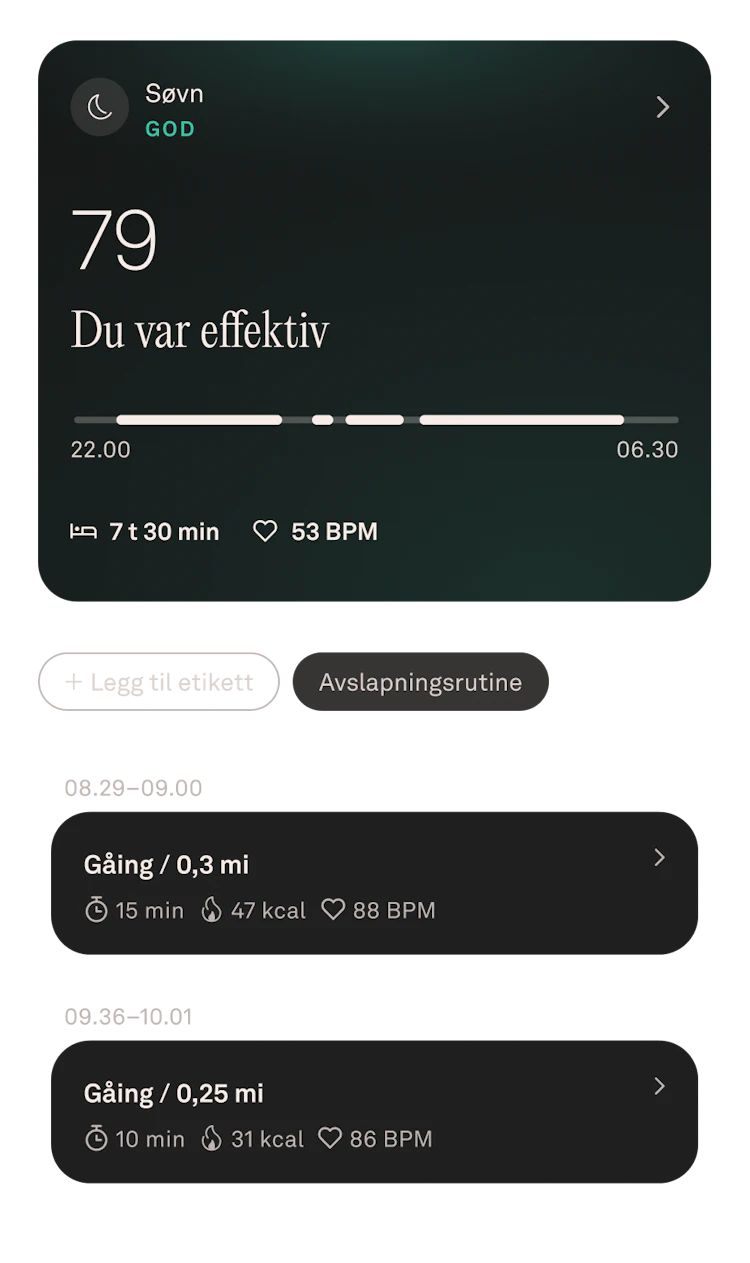The height and width of the screenshot is (1263, 750).
Task: Expand the Gåing 0,25 mi activity details
Action: click(659, 1086)
